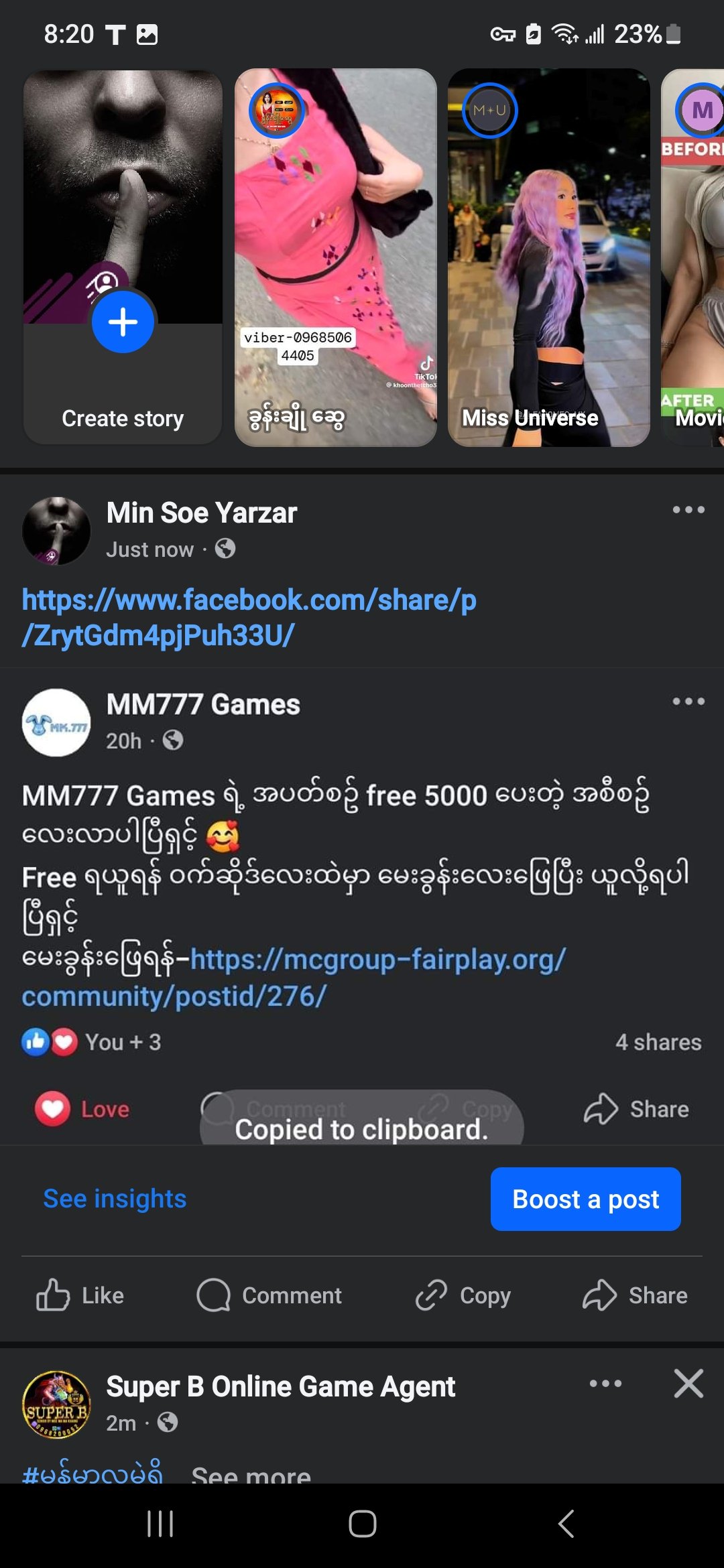Comment on Min Soe Yarzar's shared post
The height and width of the screenshot is (1568, 724).
pyautogui.click(x=269, y=1295)
